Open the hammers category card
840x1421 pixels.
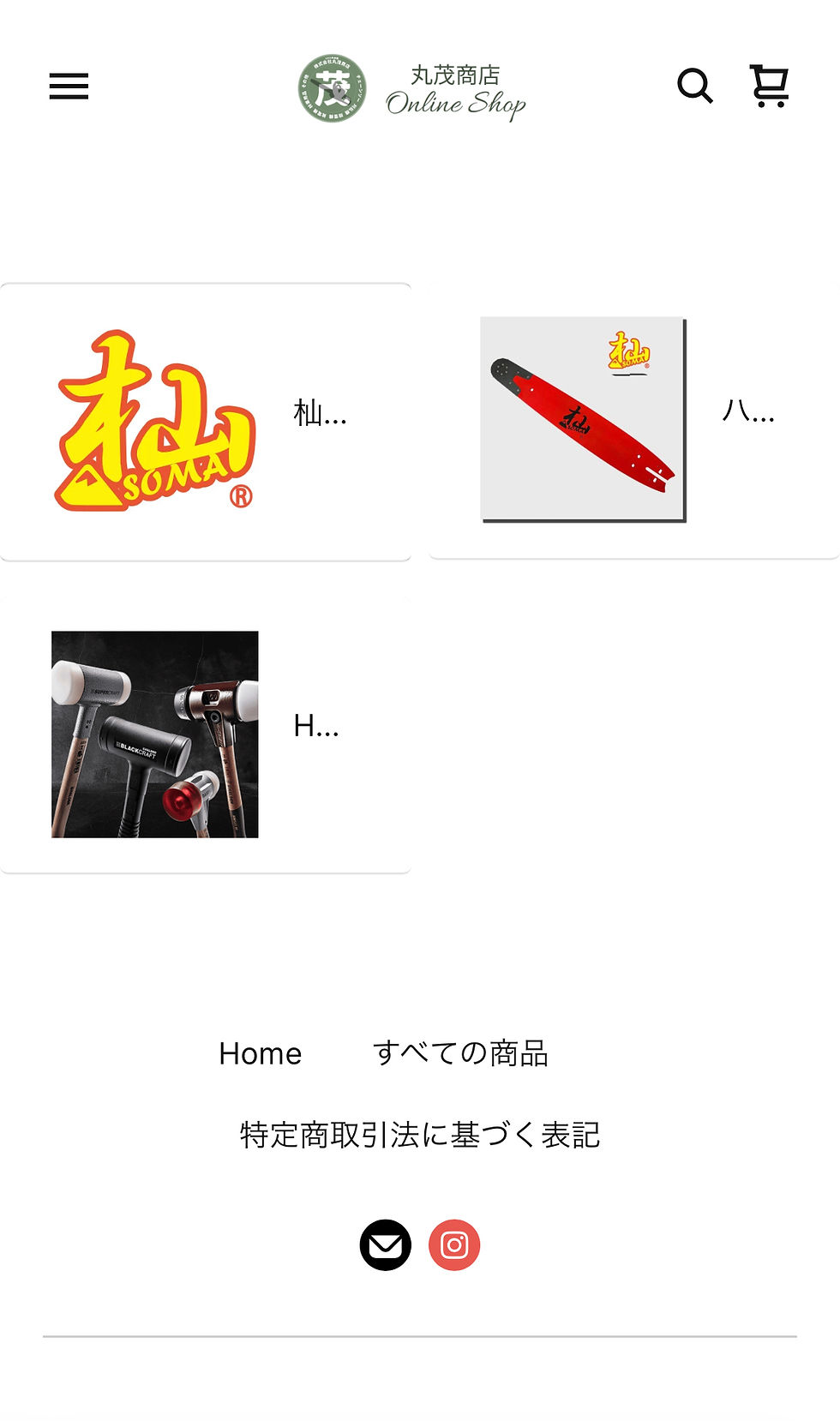[206, 734]
